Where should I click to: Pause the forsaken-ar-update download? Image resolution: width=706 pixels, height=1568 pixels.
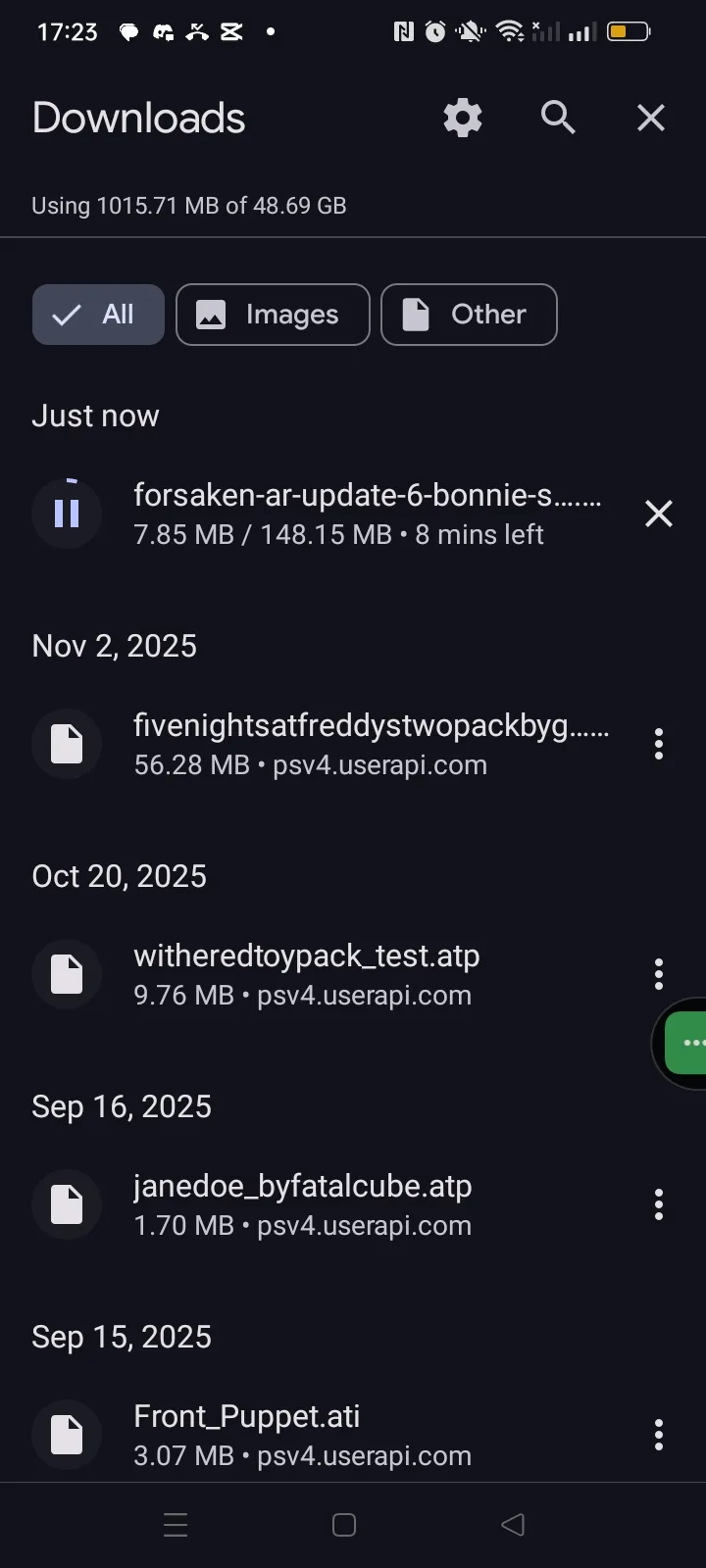click(x=67, y=514)
